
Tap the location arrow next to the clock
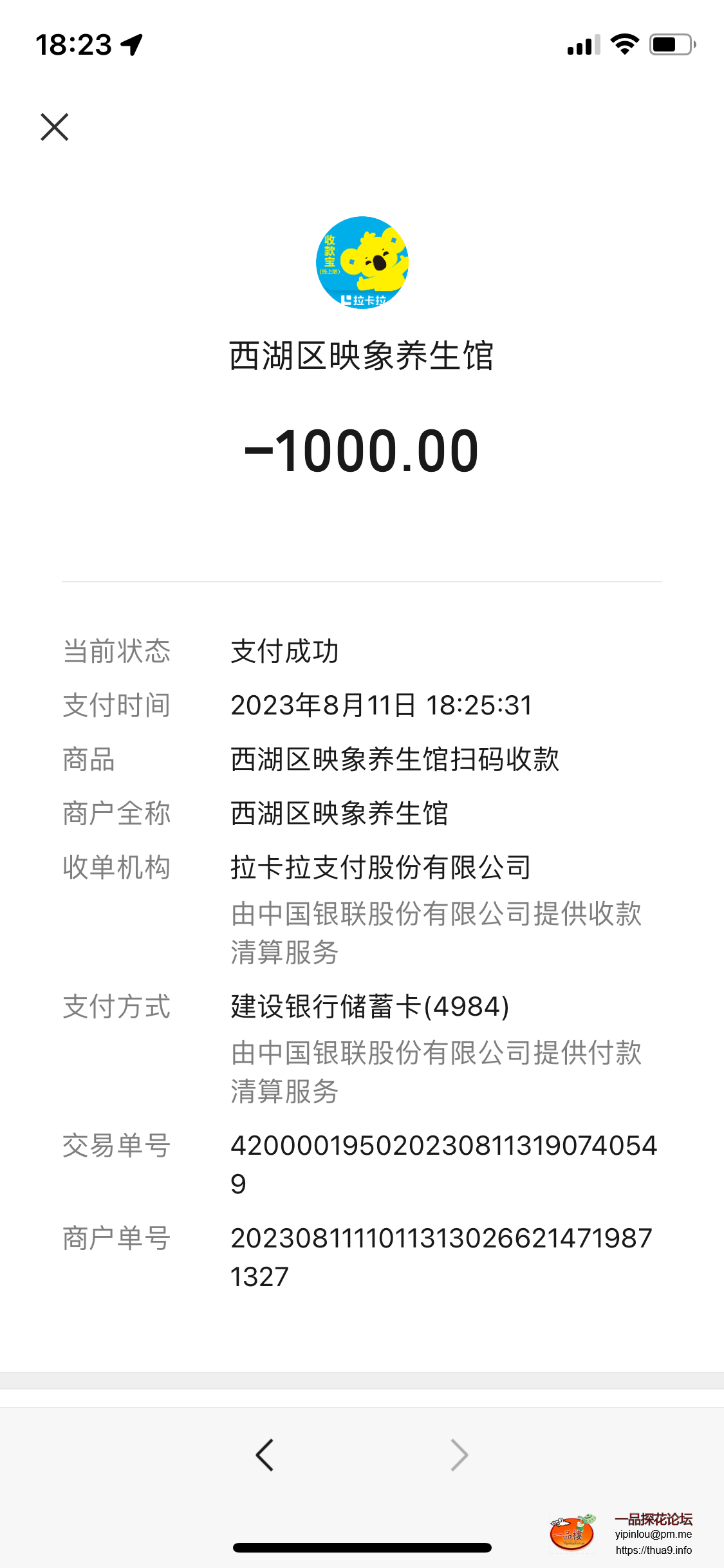132,44
